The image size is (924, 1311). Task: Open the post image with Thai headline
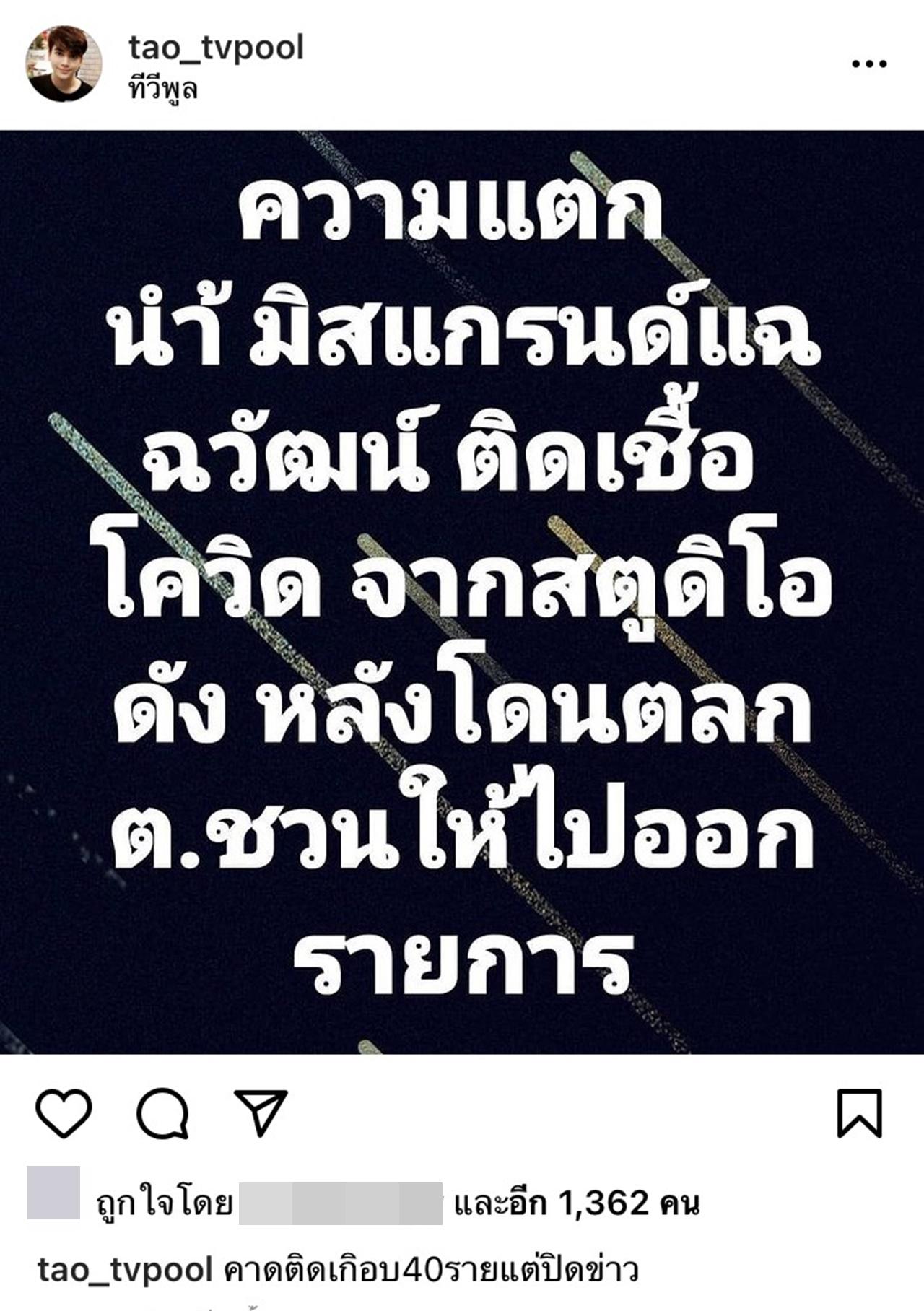click(x=462, y=592)
